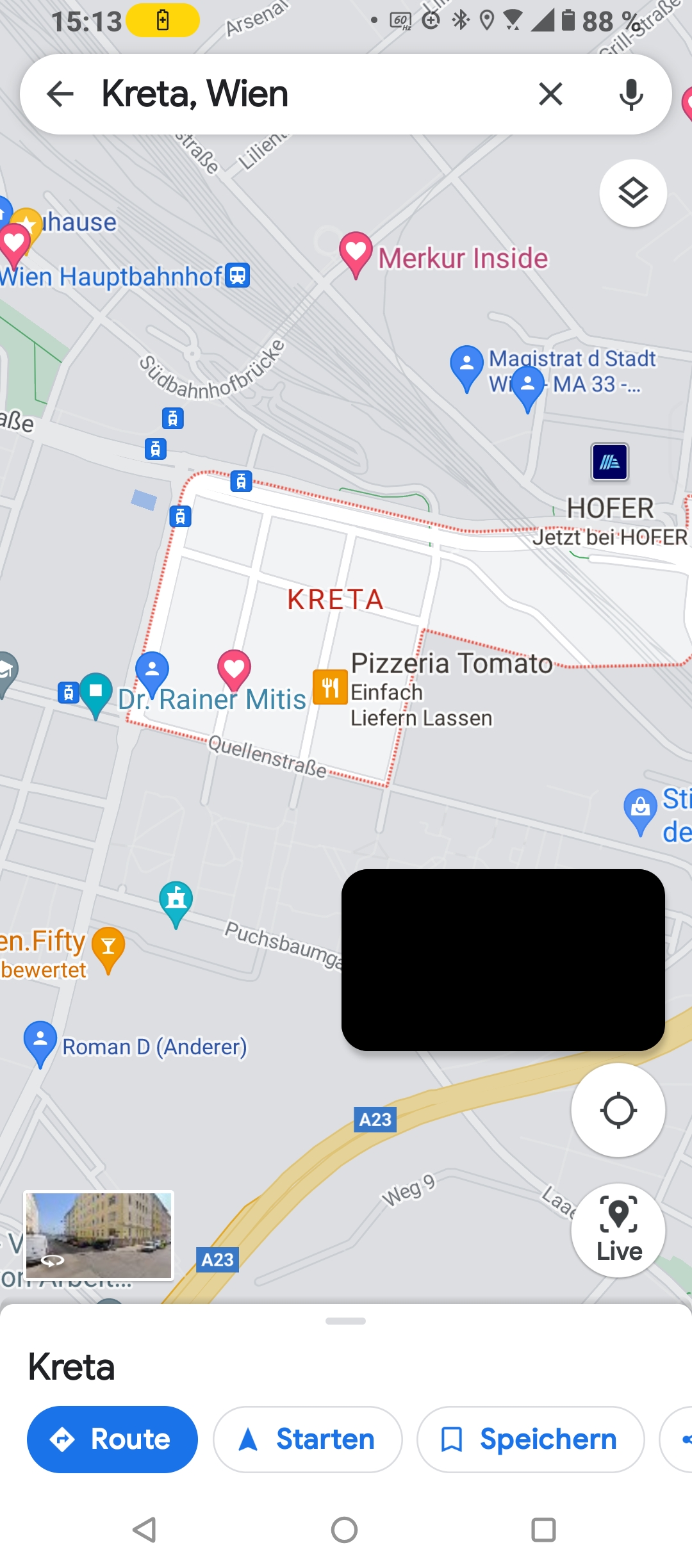Open the map layers selector
This screenshot has height=1568, width=692.
633,193
